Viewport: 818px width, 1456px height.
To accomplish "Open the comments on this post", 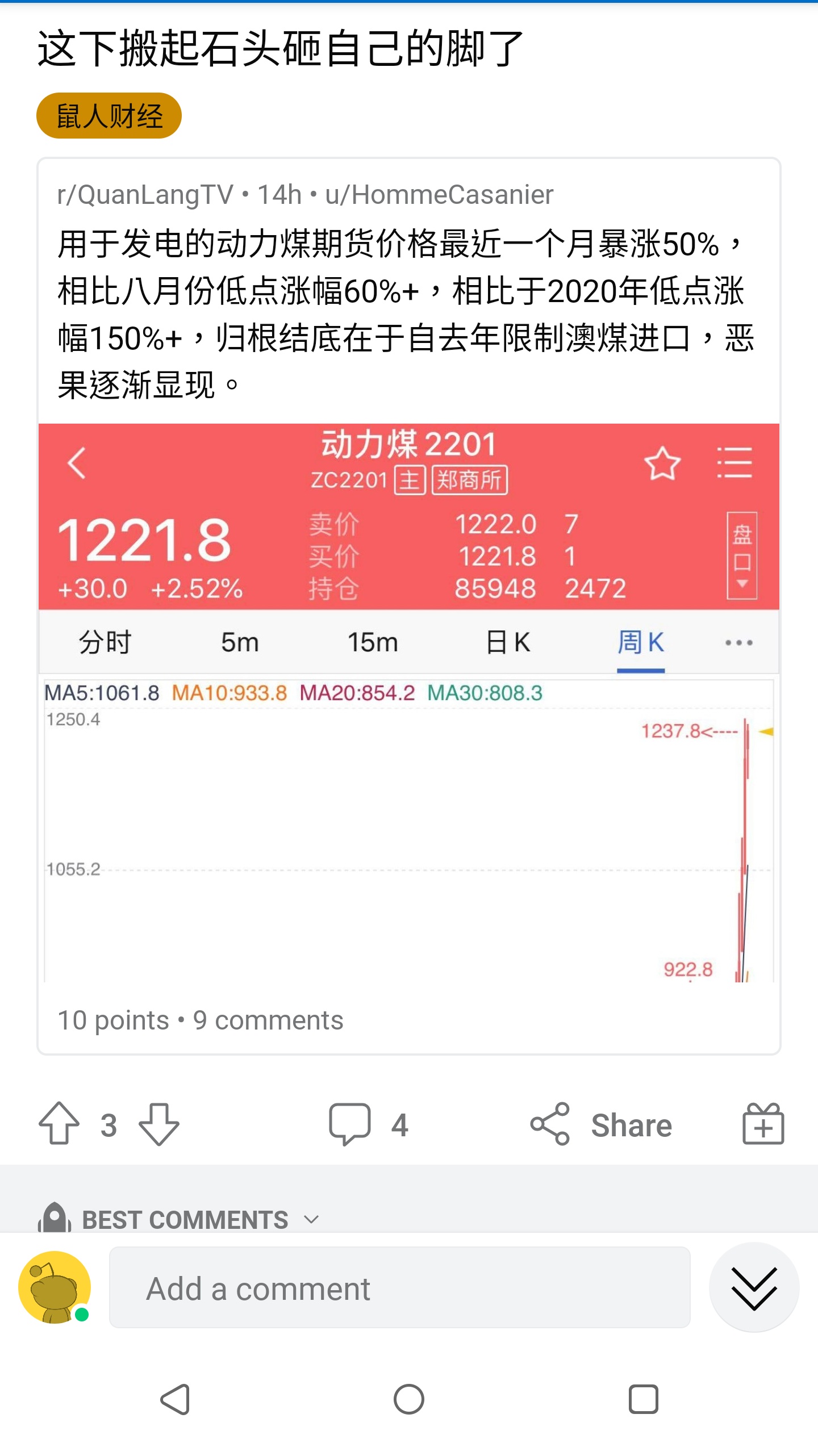I will pos(350,1123).
